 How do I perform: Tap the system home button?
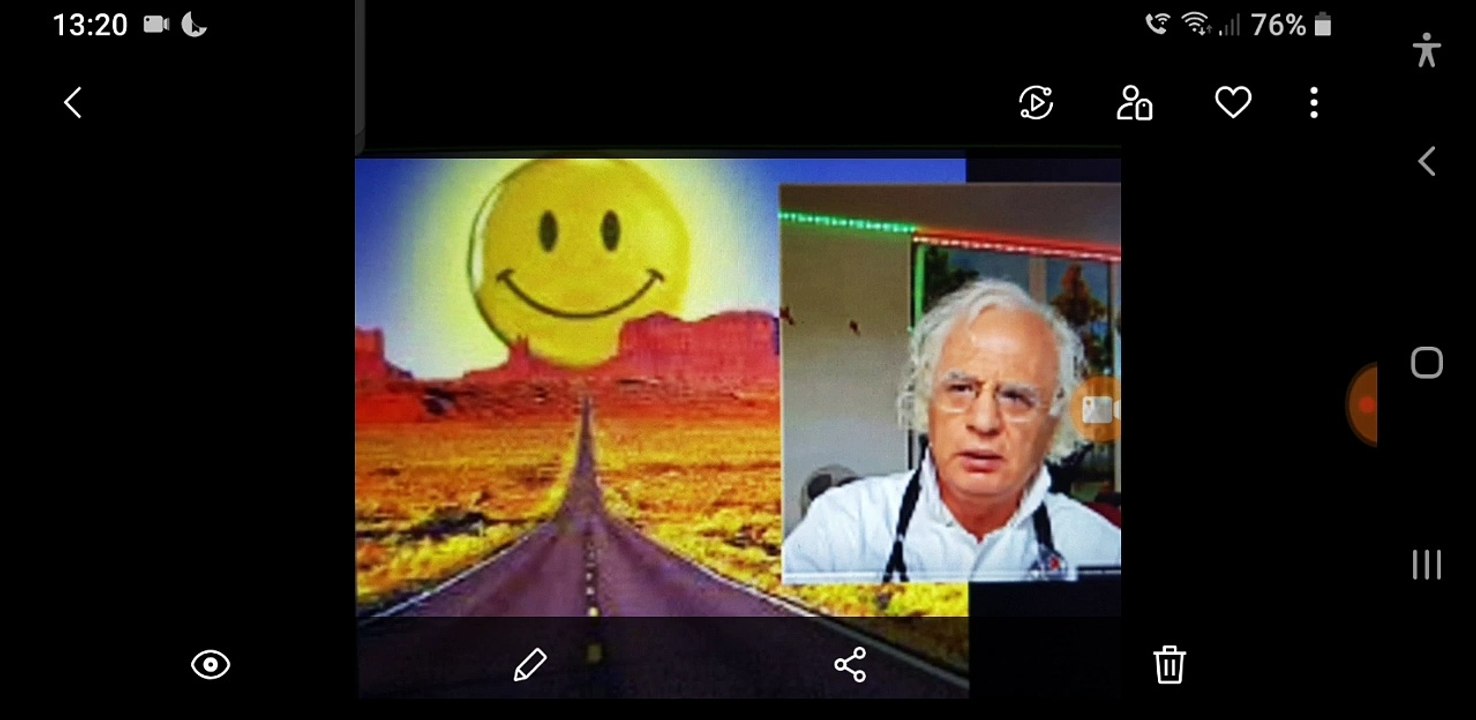1426,362
